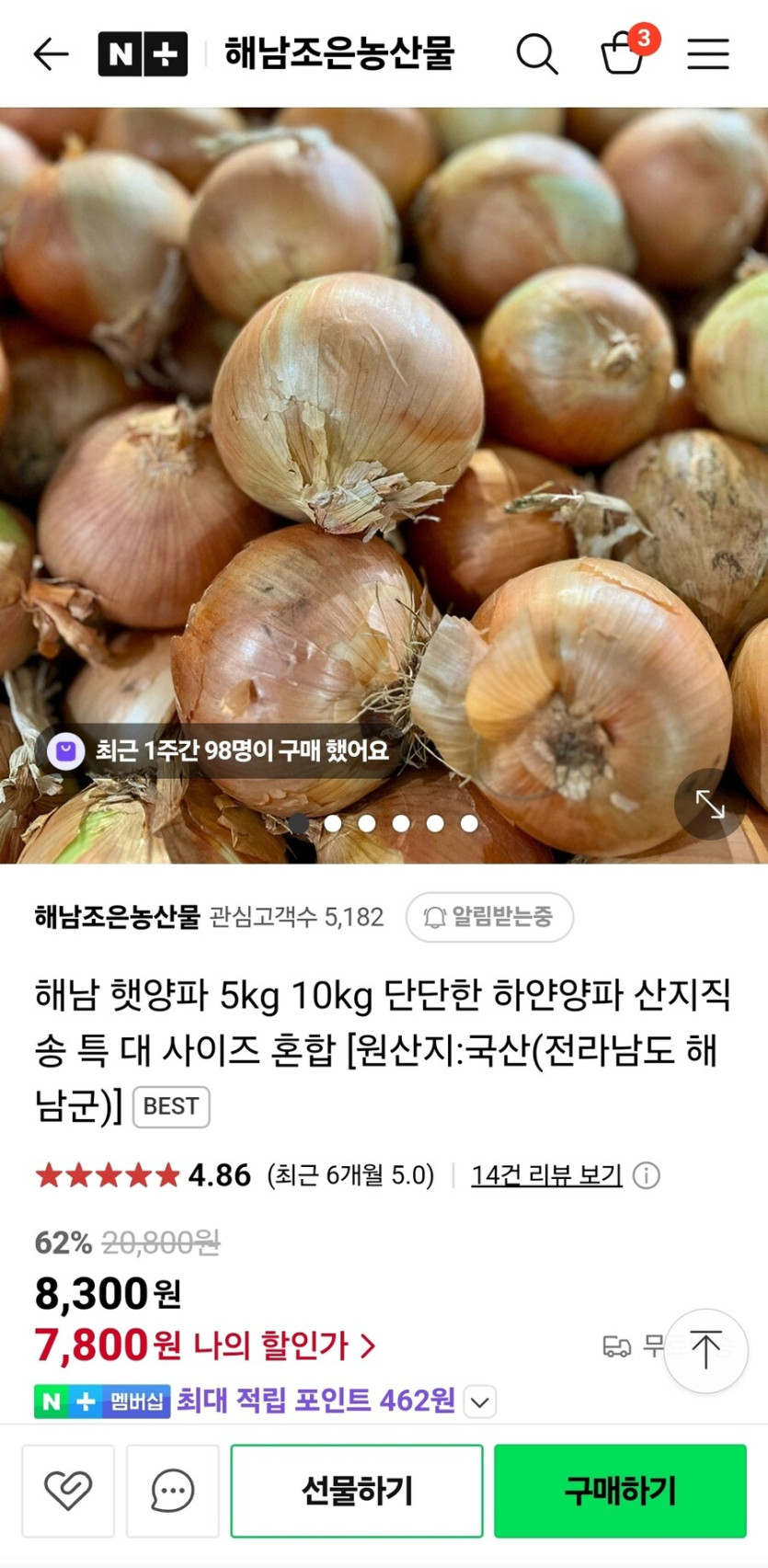This screenshot has width=768, height=1568.
Task: Open the search icon
Action: pos(538,54)
